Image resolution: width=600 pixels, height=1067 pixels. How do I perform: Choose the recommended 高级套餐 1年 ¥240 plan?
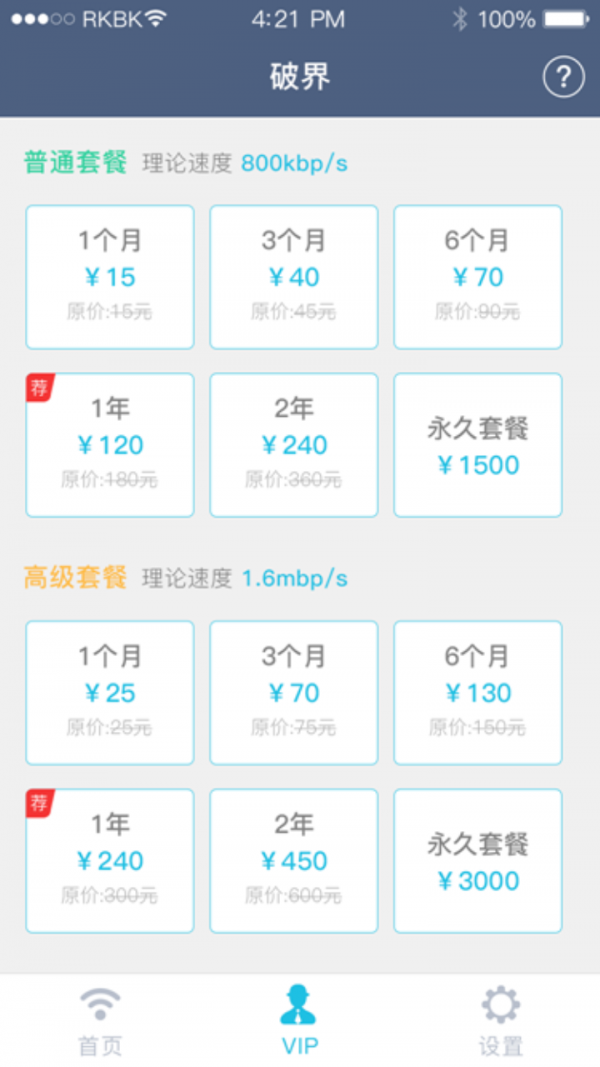110,861
